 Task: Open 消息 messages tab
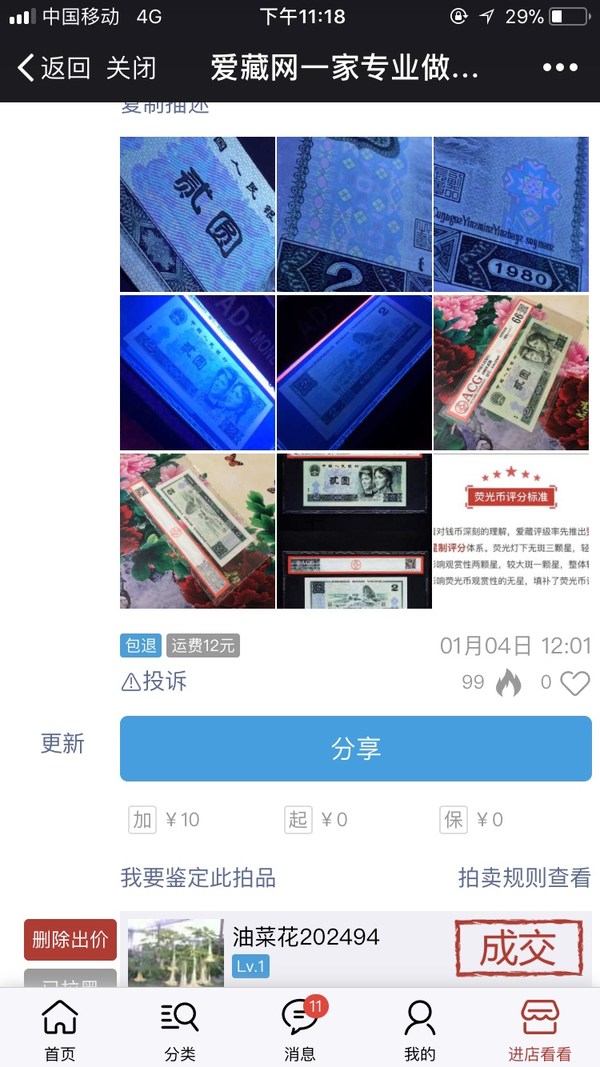(x=300, y=1029)
